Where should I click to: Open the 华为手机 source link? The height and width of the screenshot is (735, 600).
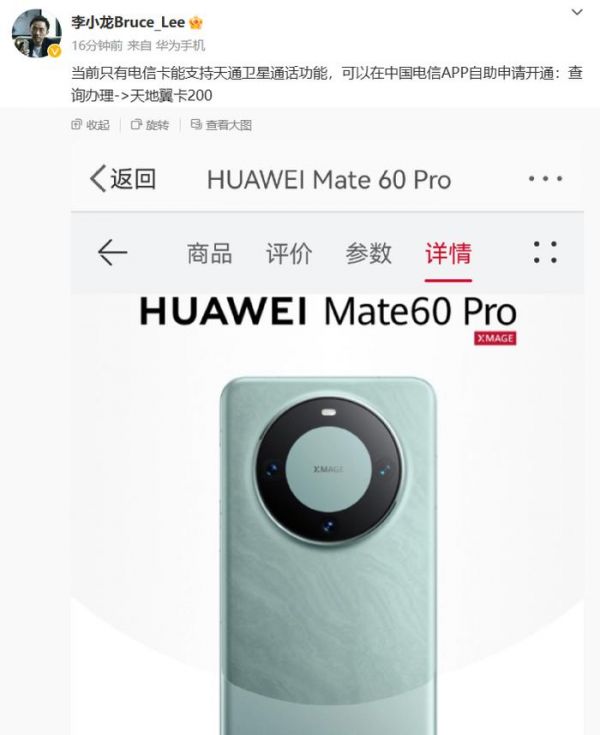point(180,45)
